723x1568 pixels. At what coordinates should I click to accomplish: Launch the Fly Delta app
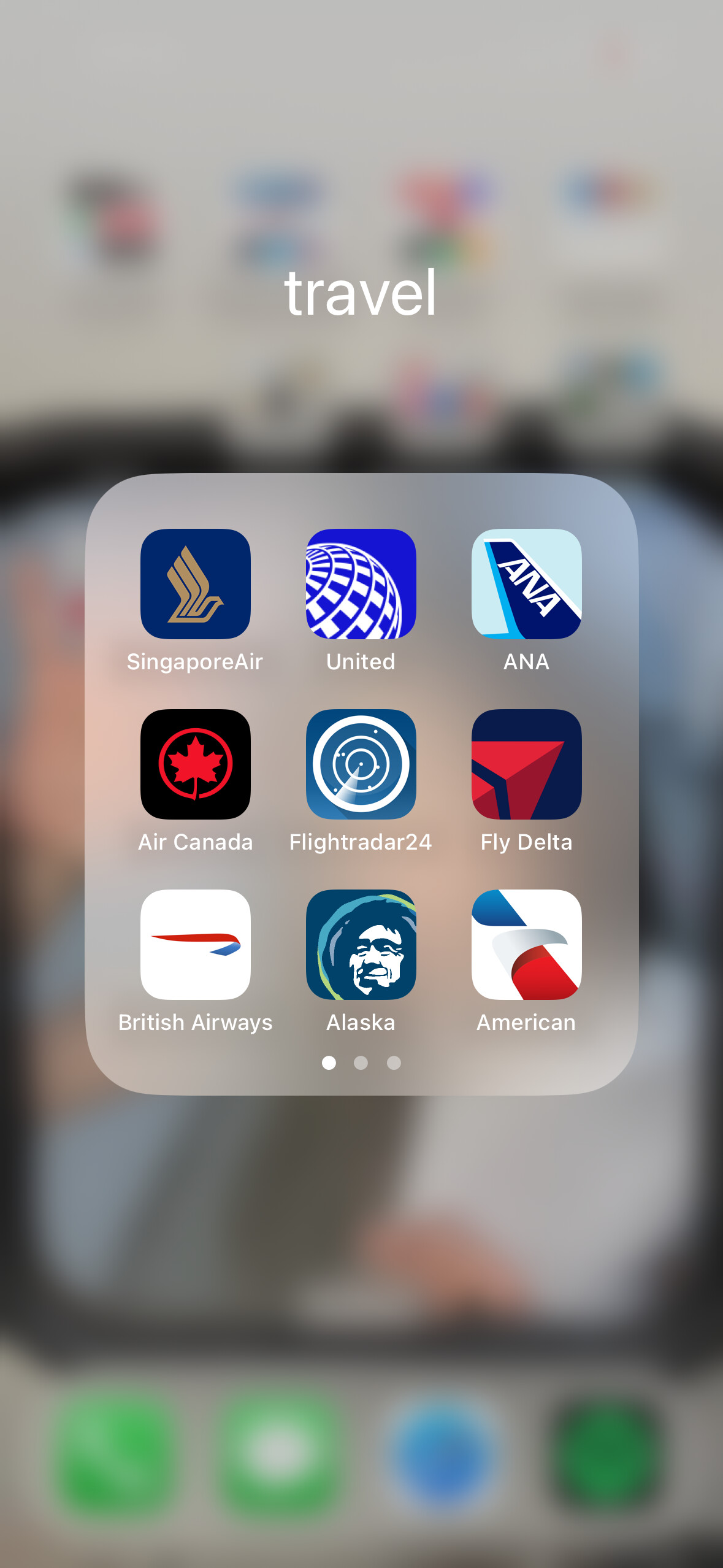pyautogui.click(x=526, y=764)
